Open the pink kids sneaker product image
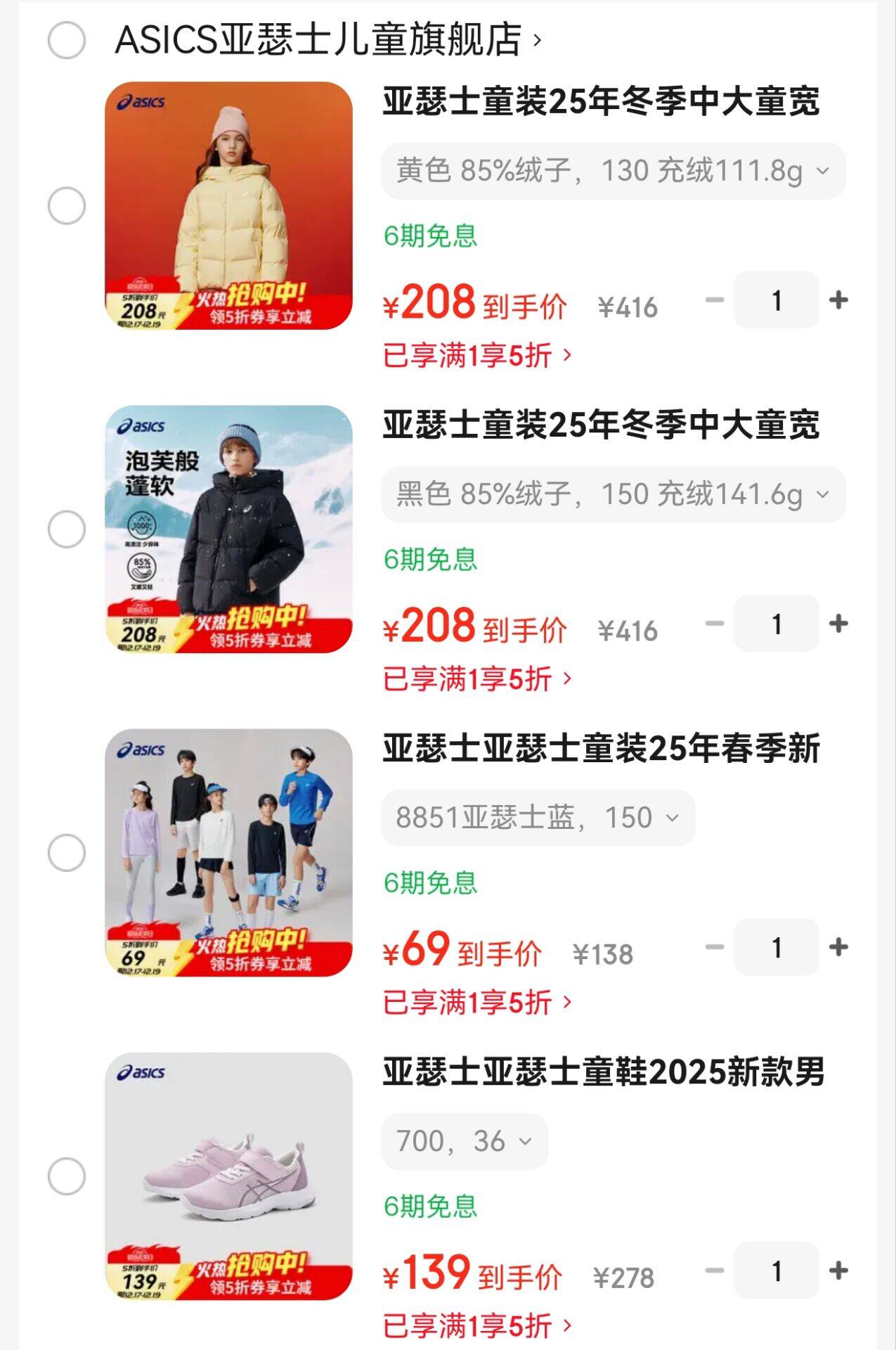The width and height of the screenshot is (896, 1350). (x=228, y=1176)
